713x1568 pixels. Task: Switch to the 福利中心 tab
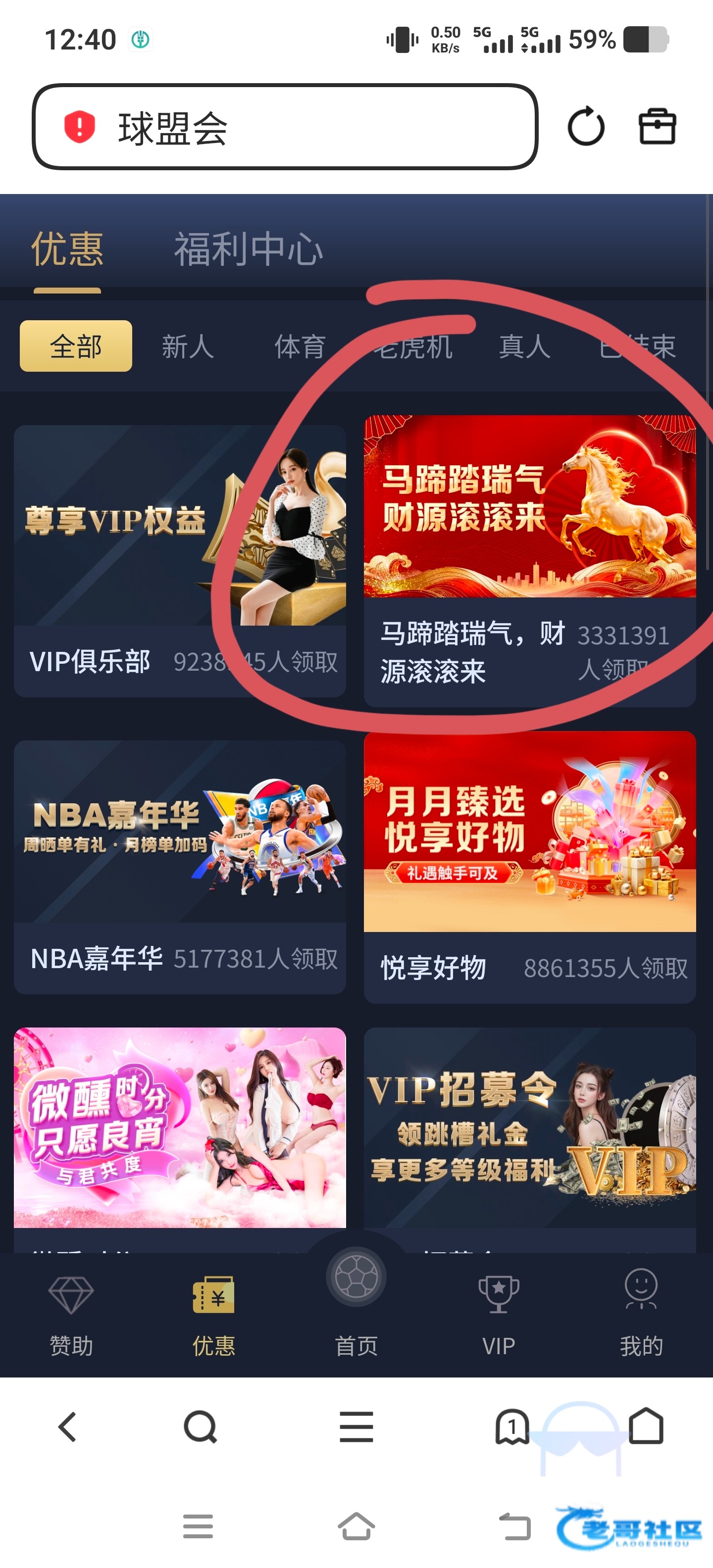(x=248, y=249)
